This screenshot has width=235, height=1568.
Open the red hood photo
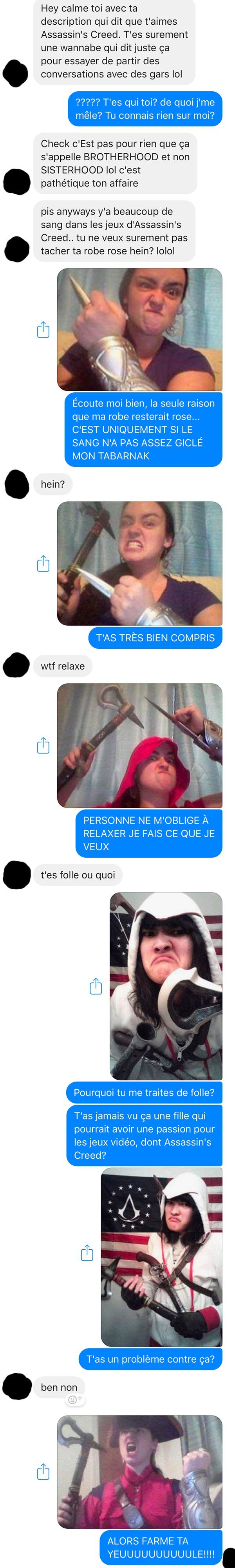[139, 745]
